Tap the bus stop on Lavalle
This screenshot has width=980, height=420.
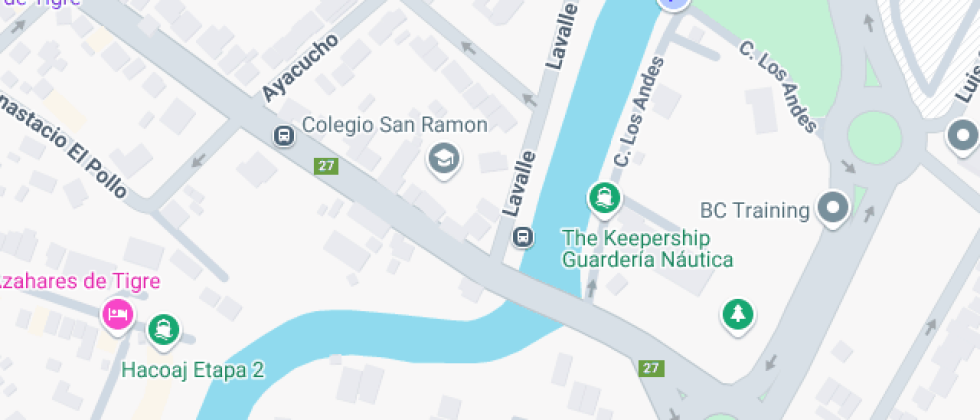(x=522, y=237)
